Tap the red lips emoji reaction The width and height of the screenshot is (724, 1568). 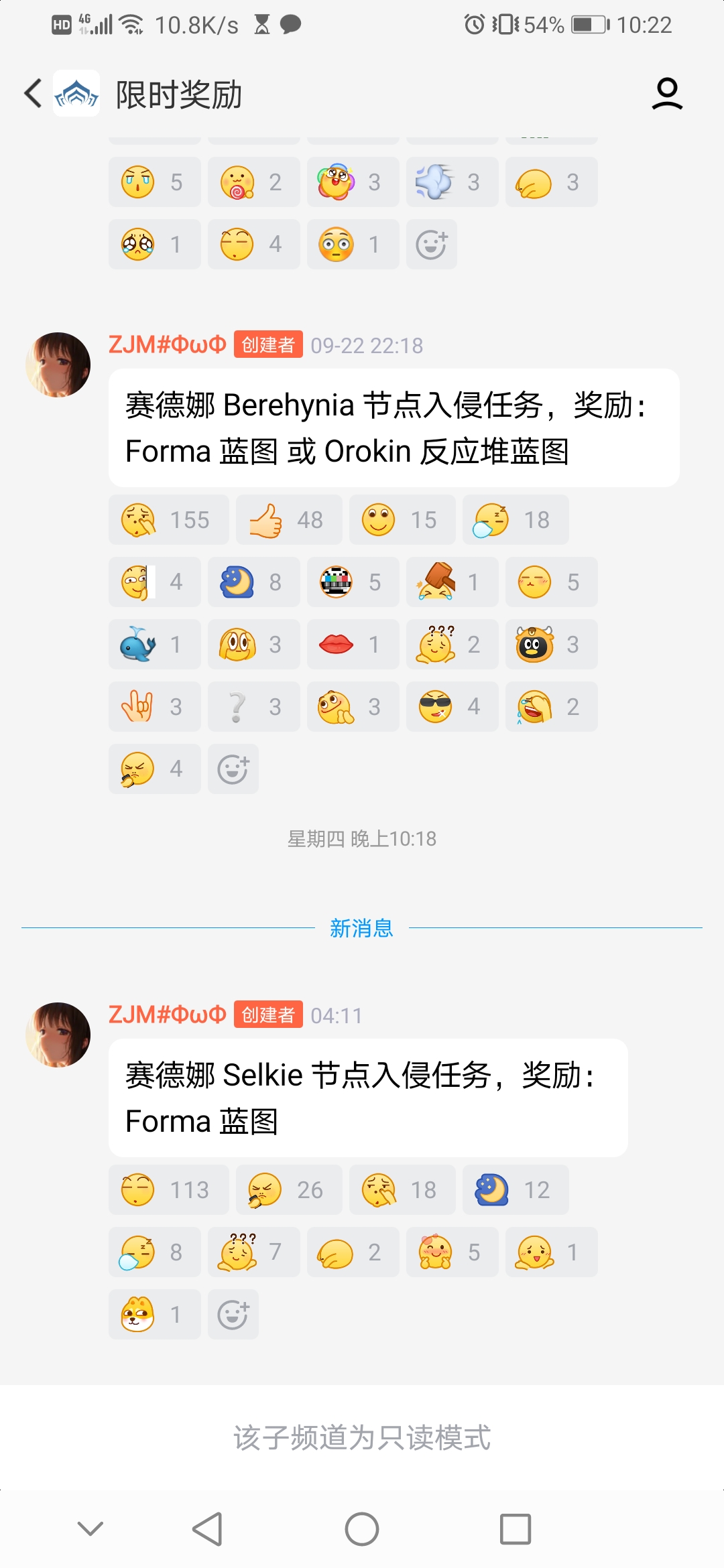click(x=353, y=645)
